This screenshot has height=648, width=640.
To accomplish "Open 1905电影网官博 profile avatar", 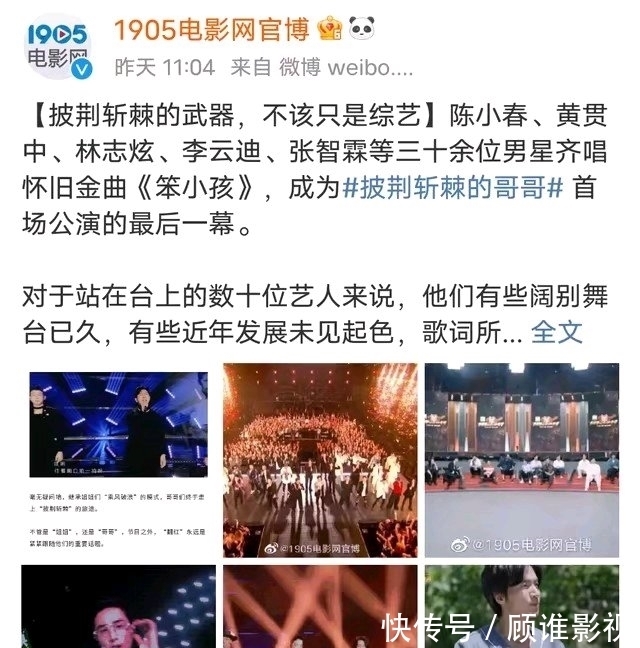I will click(57, 44).
